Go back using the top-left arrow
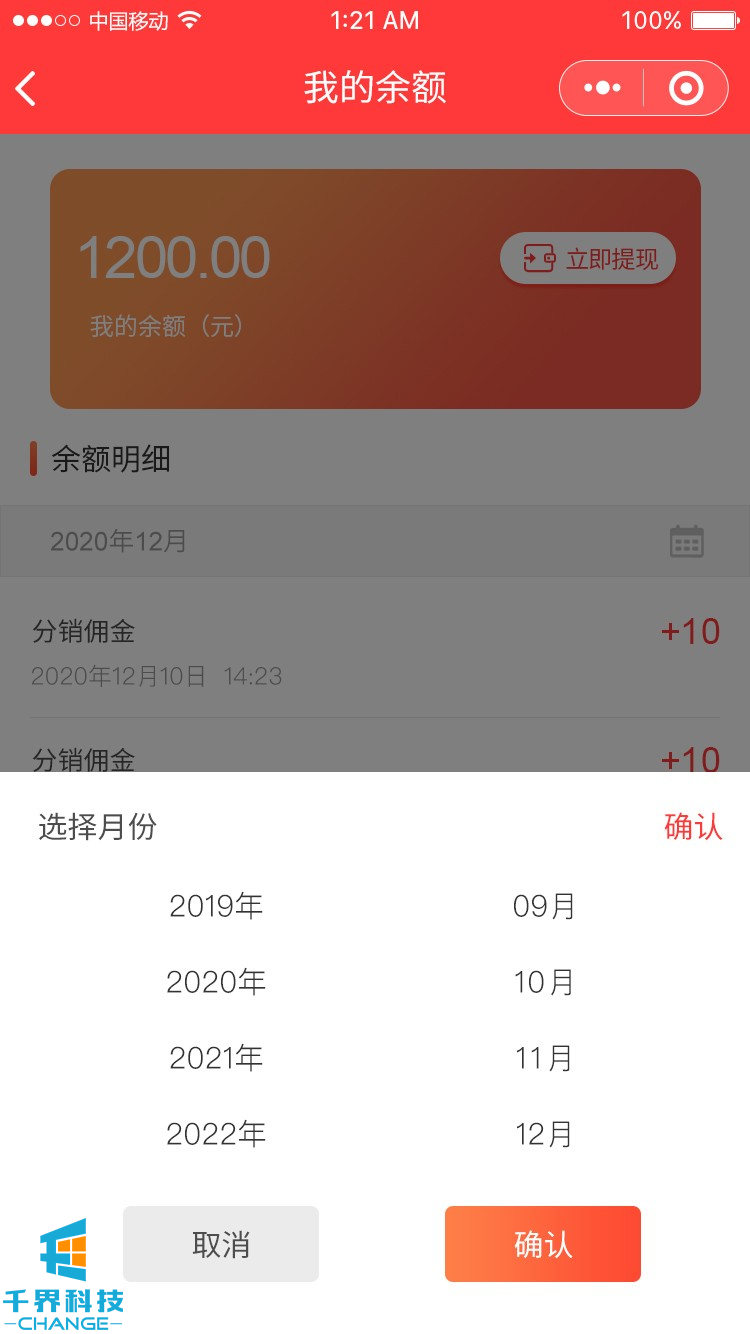 pos(27,89)
